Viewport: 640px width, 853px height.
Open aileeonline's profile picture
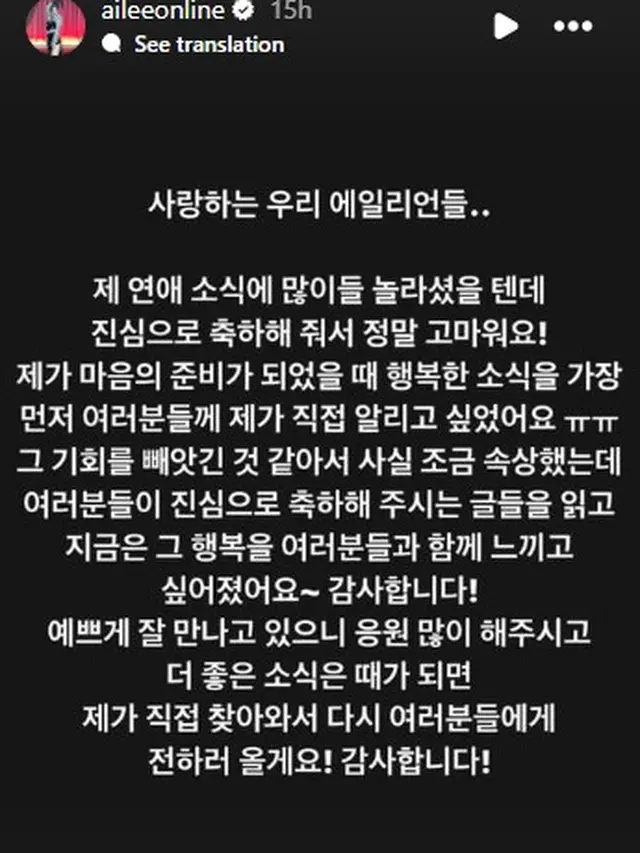coord(55,27)
